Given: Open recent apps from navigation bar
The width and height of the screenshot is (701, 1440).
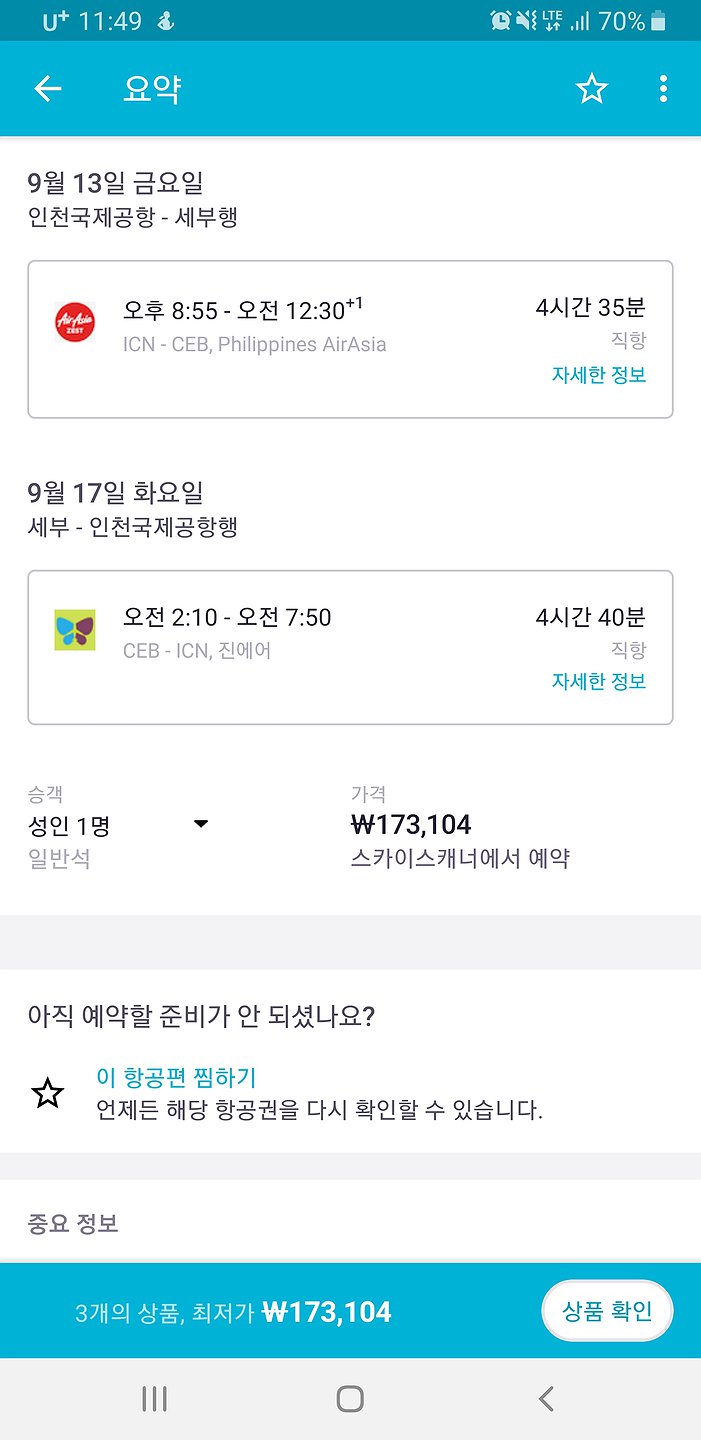Looking at the screenshot, I should tap(154, 1398).
